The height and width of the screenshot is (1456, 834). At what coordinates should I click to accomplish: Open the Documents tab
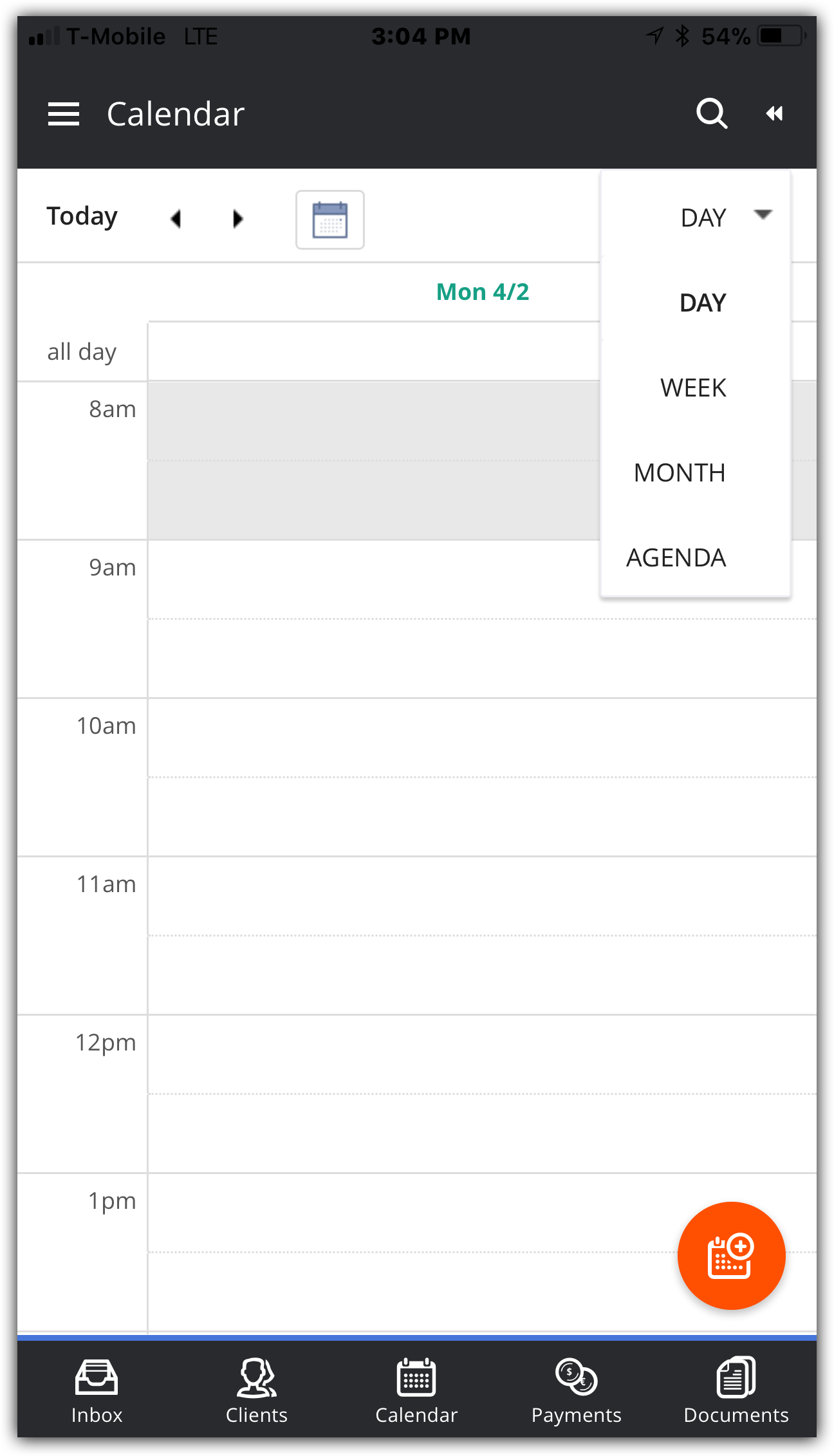[736, 1390]
